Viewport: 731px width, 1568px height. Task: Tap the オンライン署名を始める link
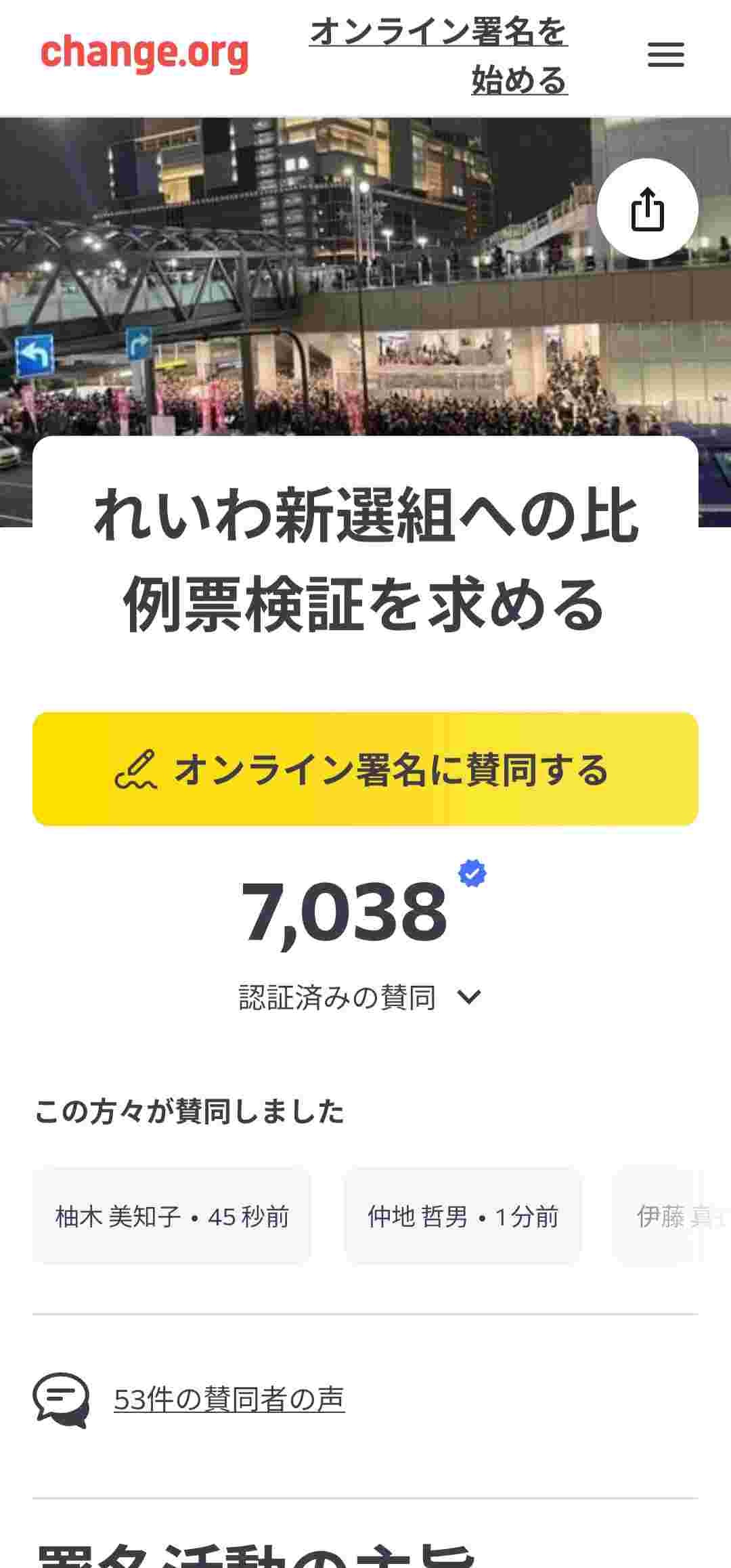pos(439,56)
